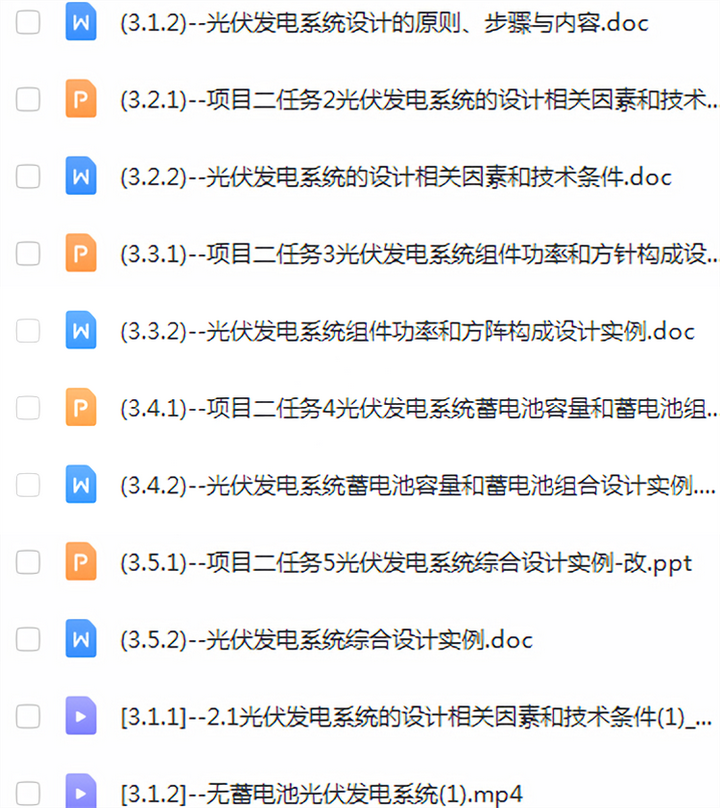Click the PowerPoint icon beside (3.5.1) comprehensive design ppt
The width and height of the screenshot is (720, 808).
[x=80, y=562]
